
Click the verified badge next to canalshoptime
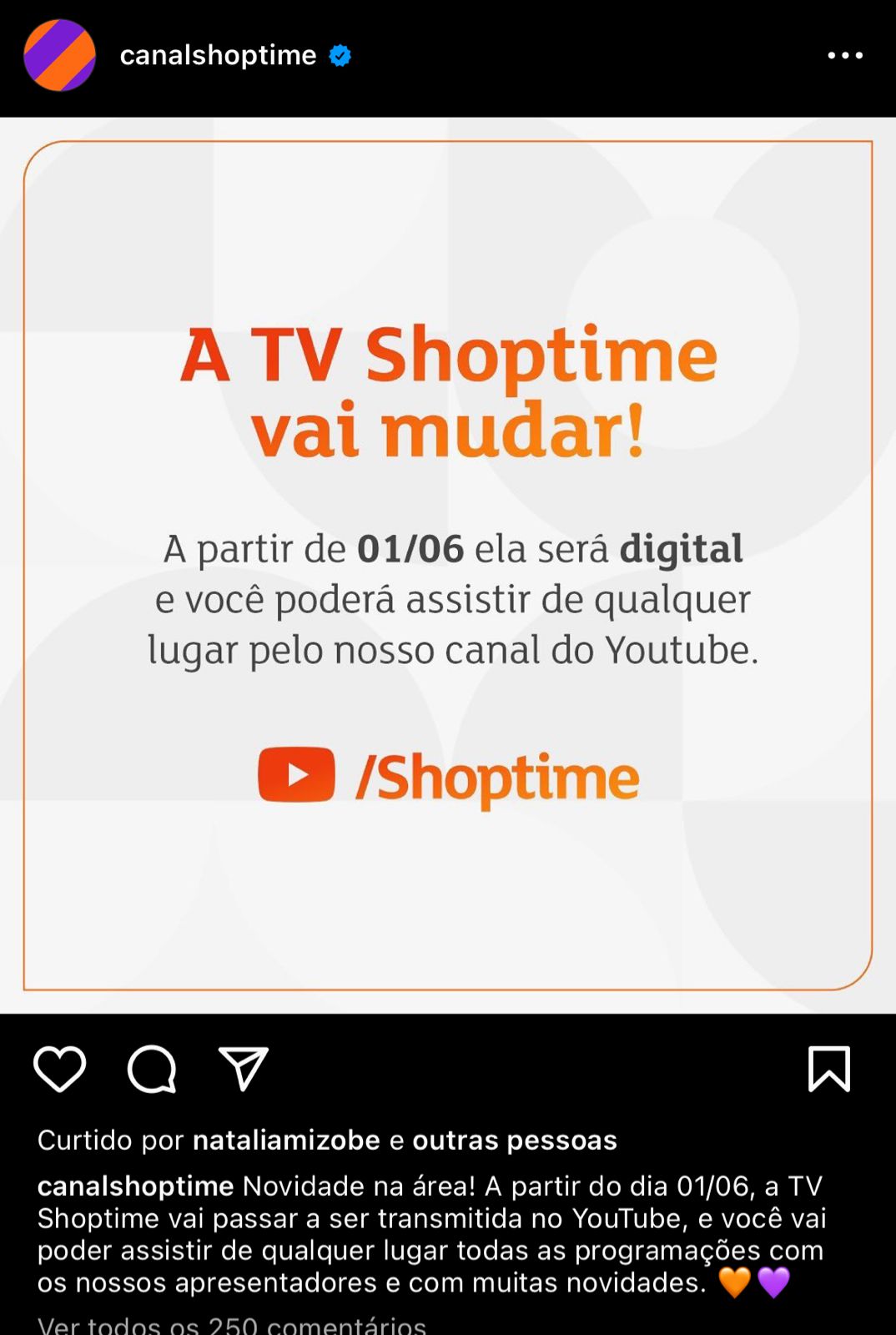point(339,56)
